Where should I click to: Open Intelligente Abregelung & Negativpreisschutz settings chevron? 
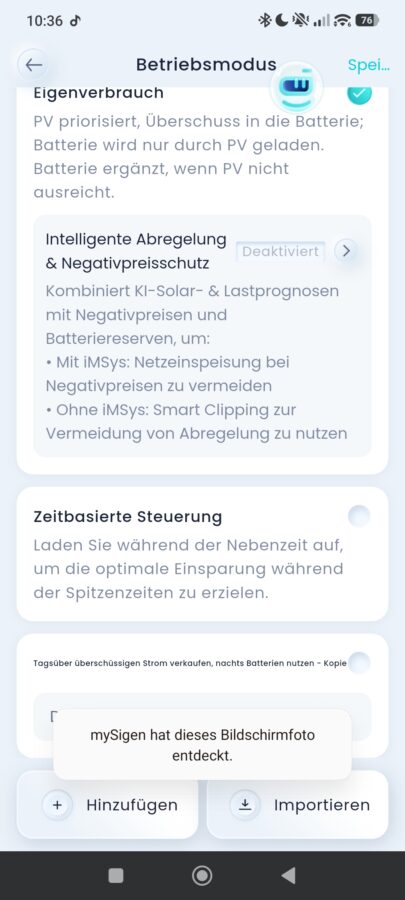346,251
